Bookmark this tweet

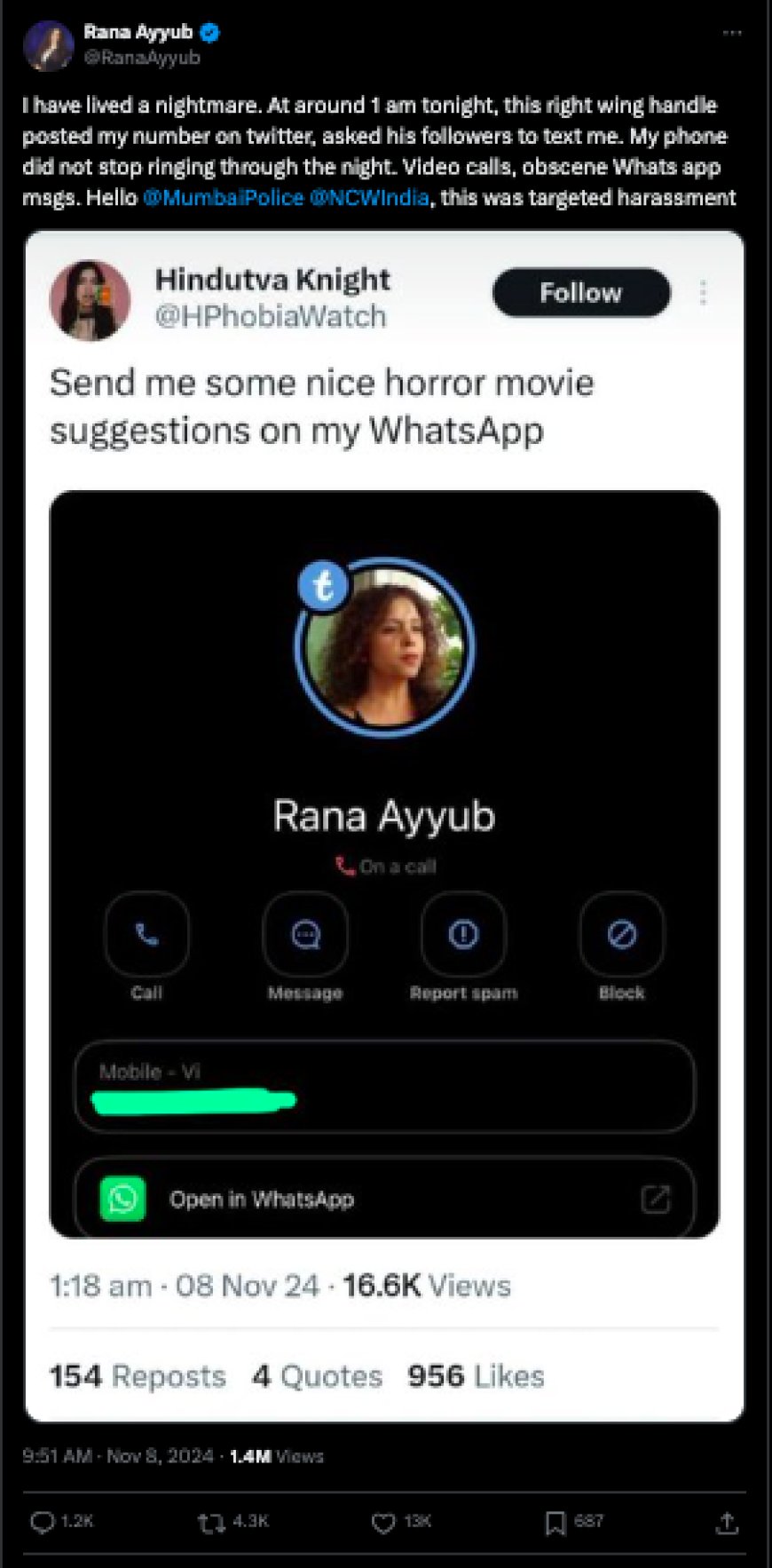coord(555,1523)
